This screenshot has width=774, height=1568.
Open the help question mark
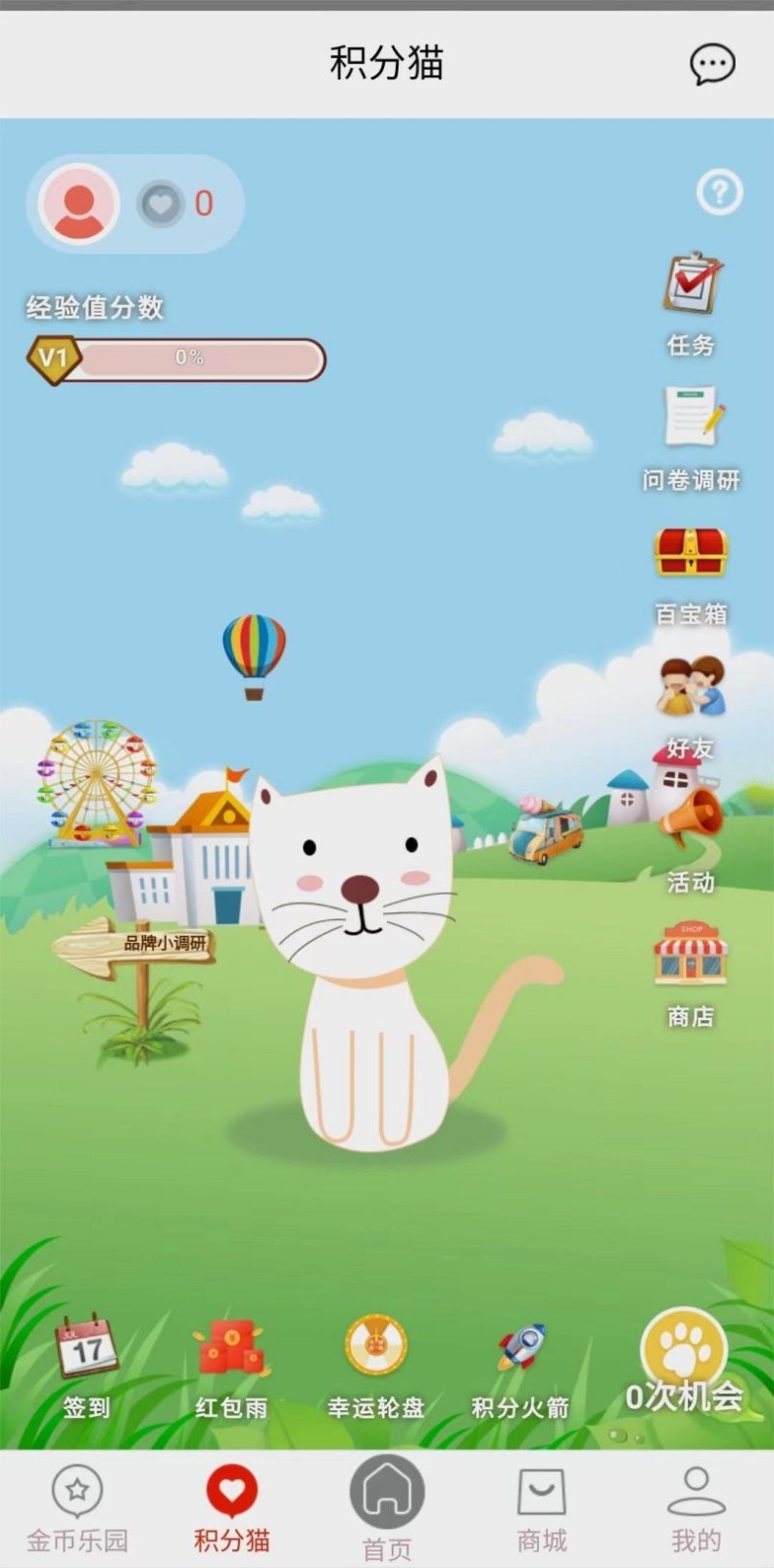[719, 192]
